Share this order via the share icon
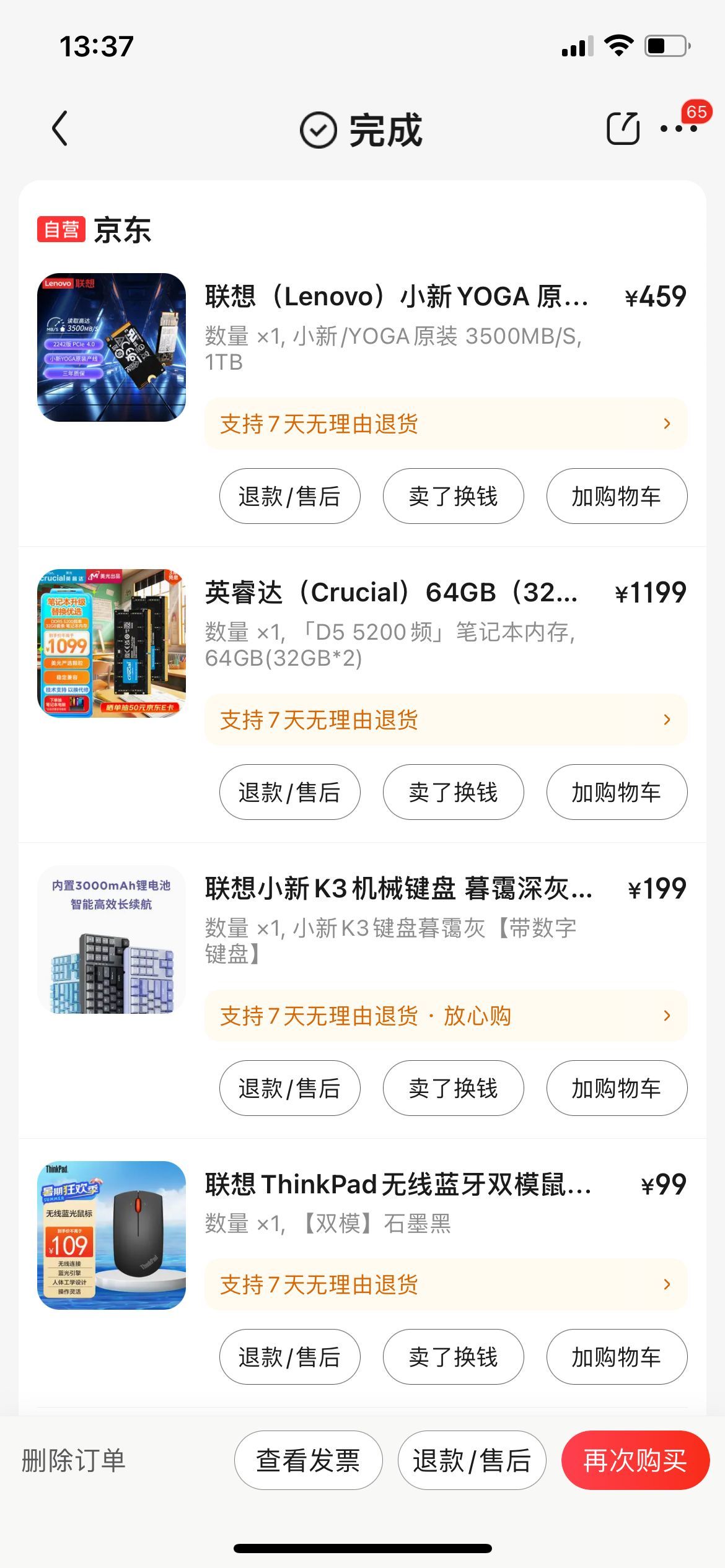 pyautogui.click(x=622, y=129)
